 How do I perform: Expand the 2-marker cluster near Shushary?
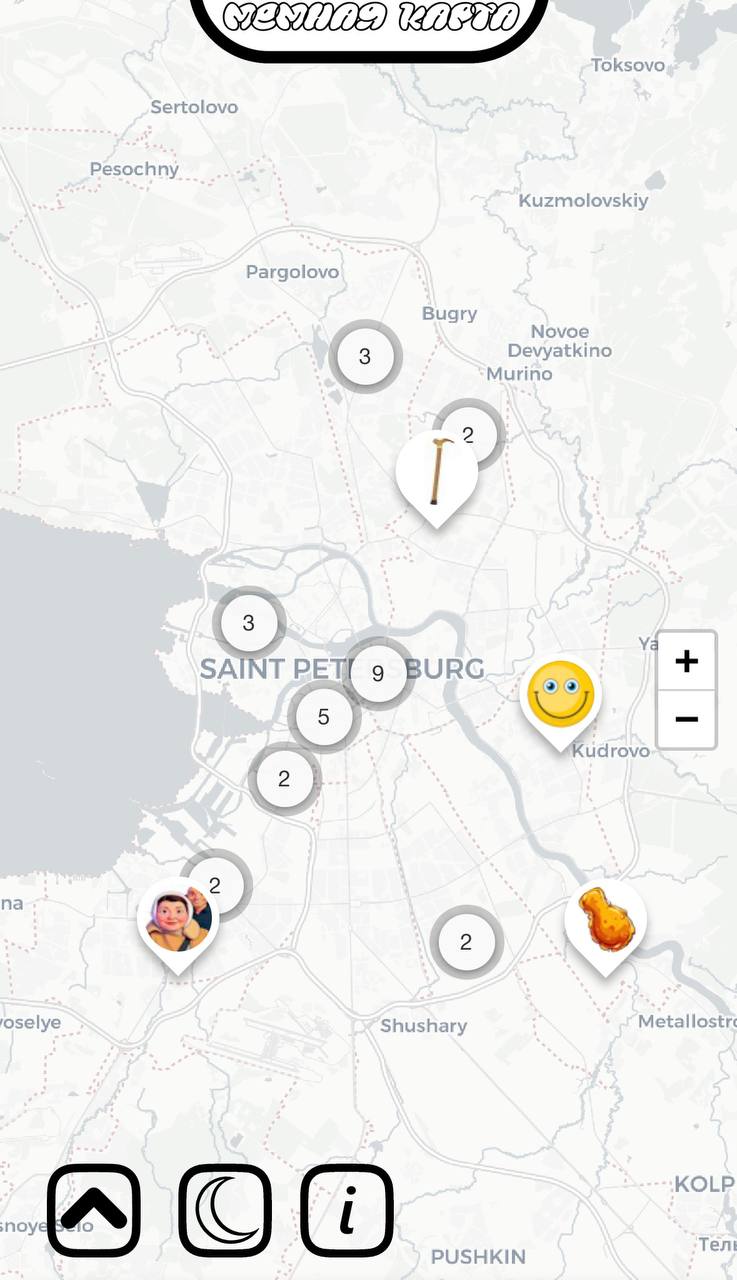(x=465, y=942)
